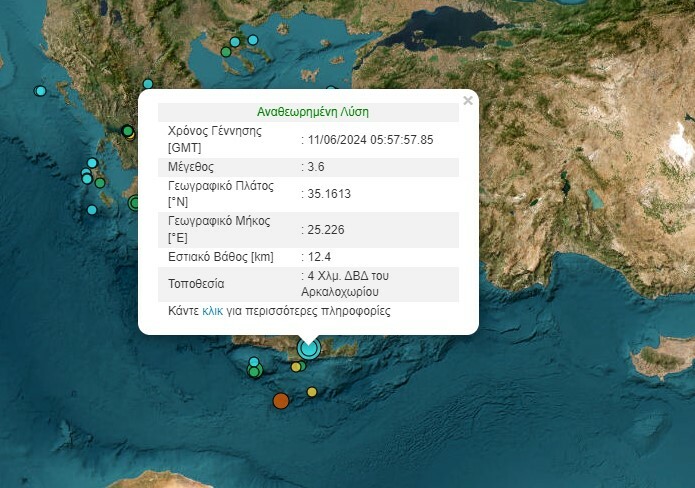The height and width of the screenshot is (488, 695).
Task: Select the orange earthquake marker south of Crete
Action: tap(281, 401)
